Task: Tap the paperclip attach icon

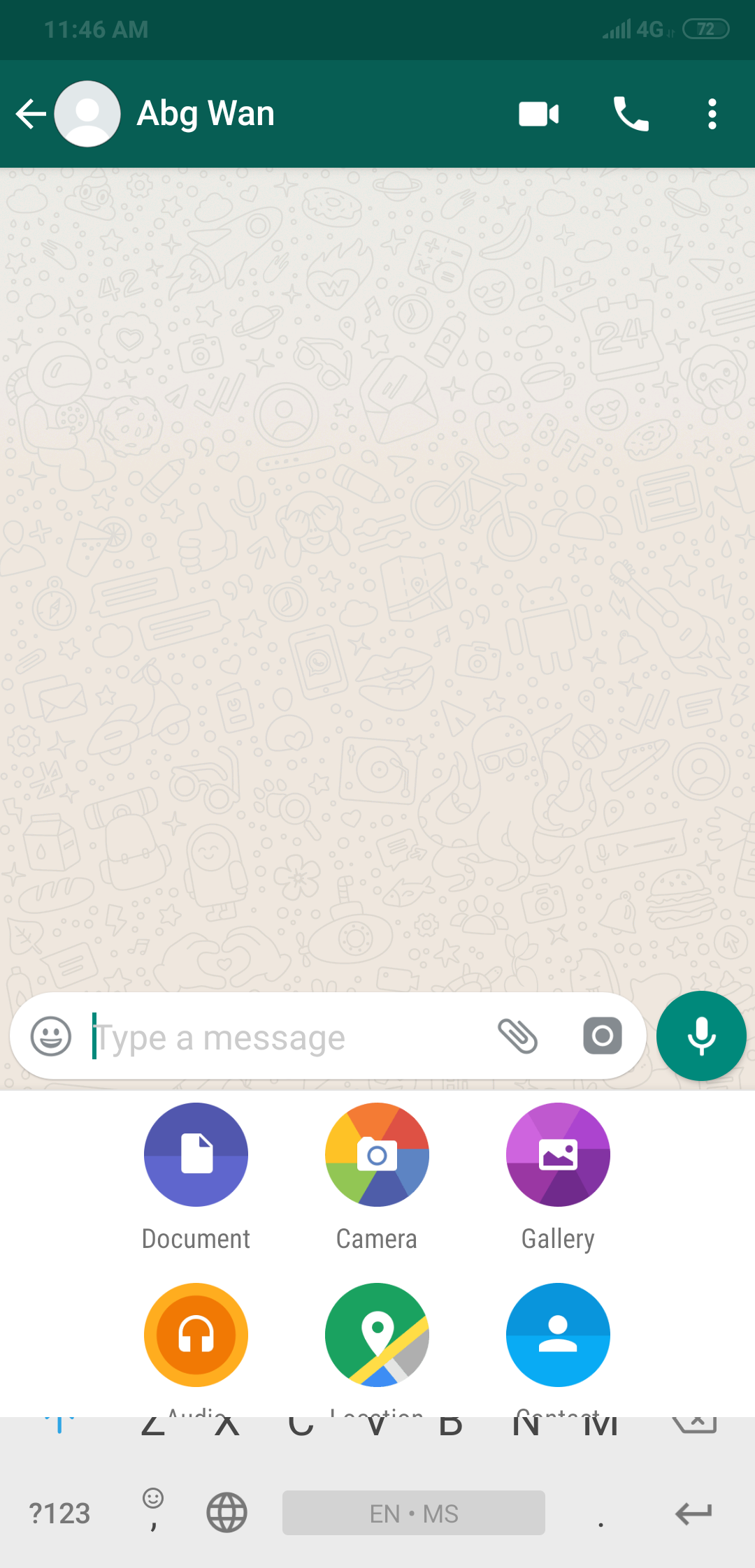Action: coord(518,1036)
